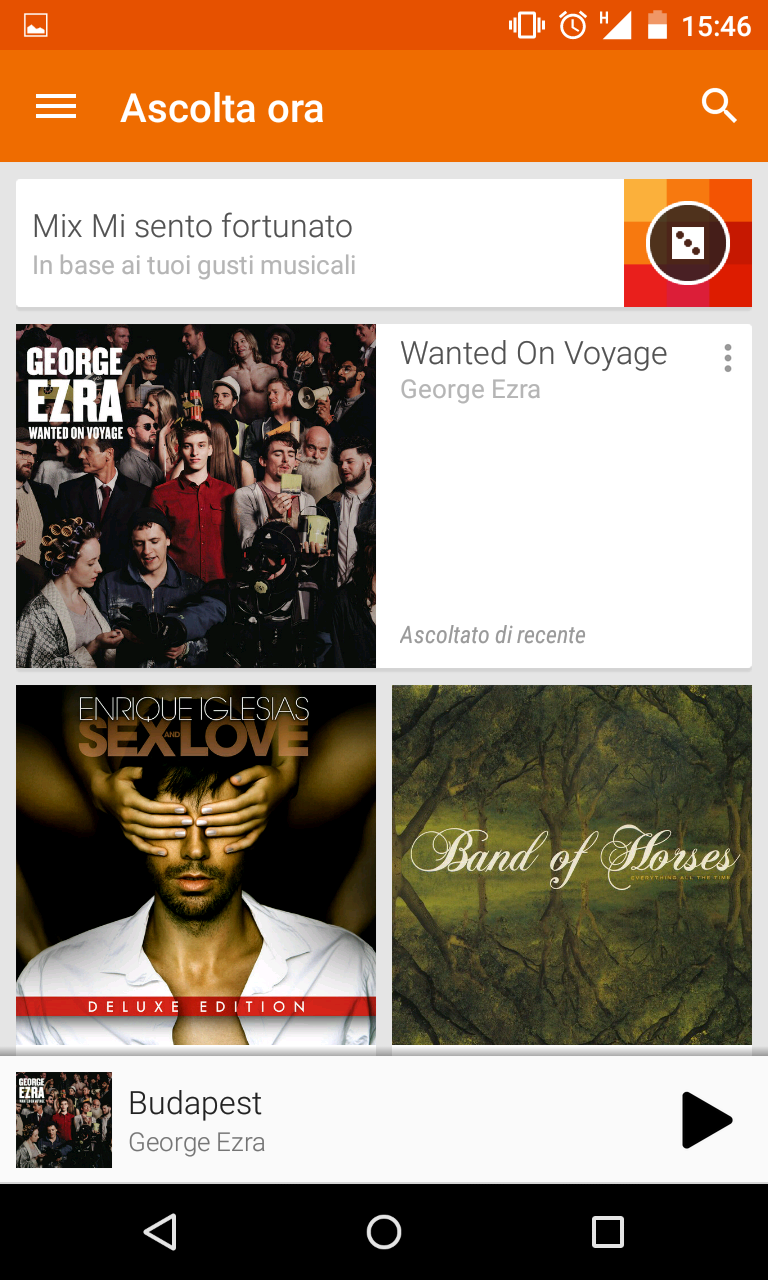Open Band of Horses album tile
This screenshot has width=768, height=1280.
click(x=572, y=865)
